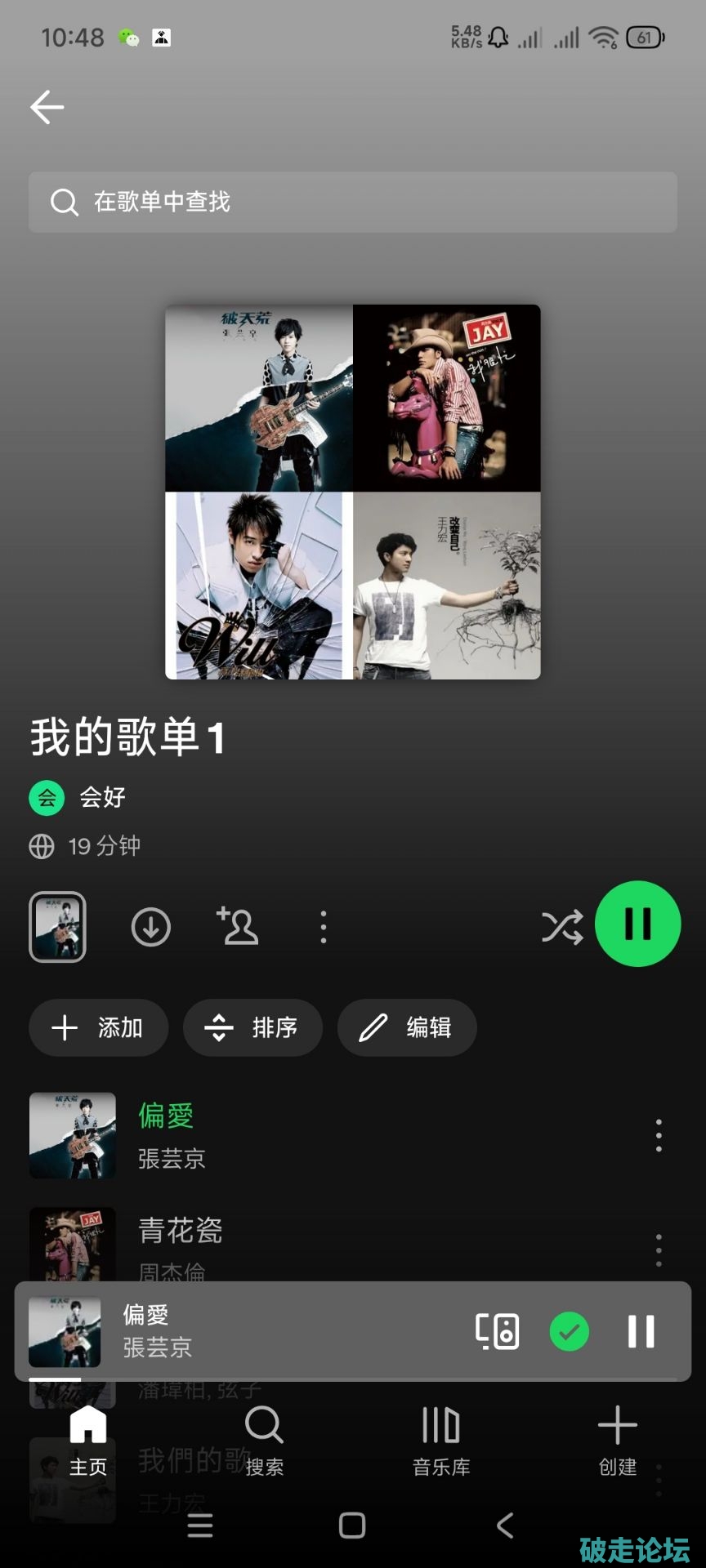Open more options for the 偏愛 row
Viewport: 706px width, 1568px height.
pyautogui.click(x=659, y=1135)
